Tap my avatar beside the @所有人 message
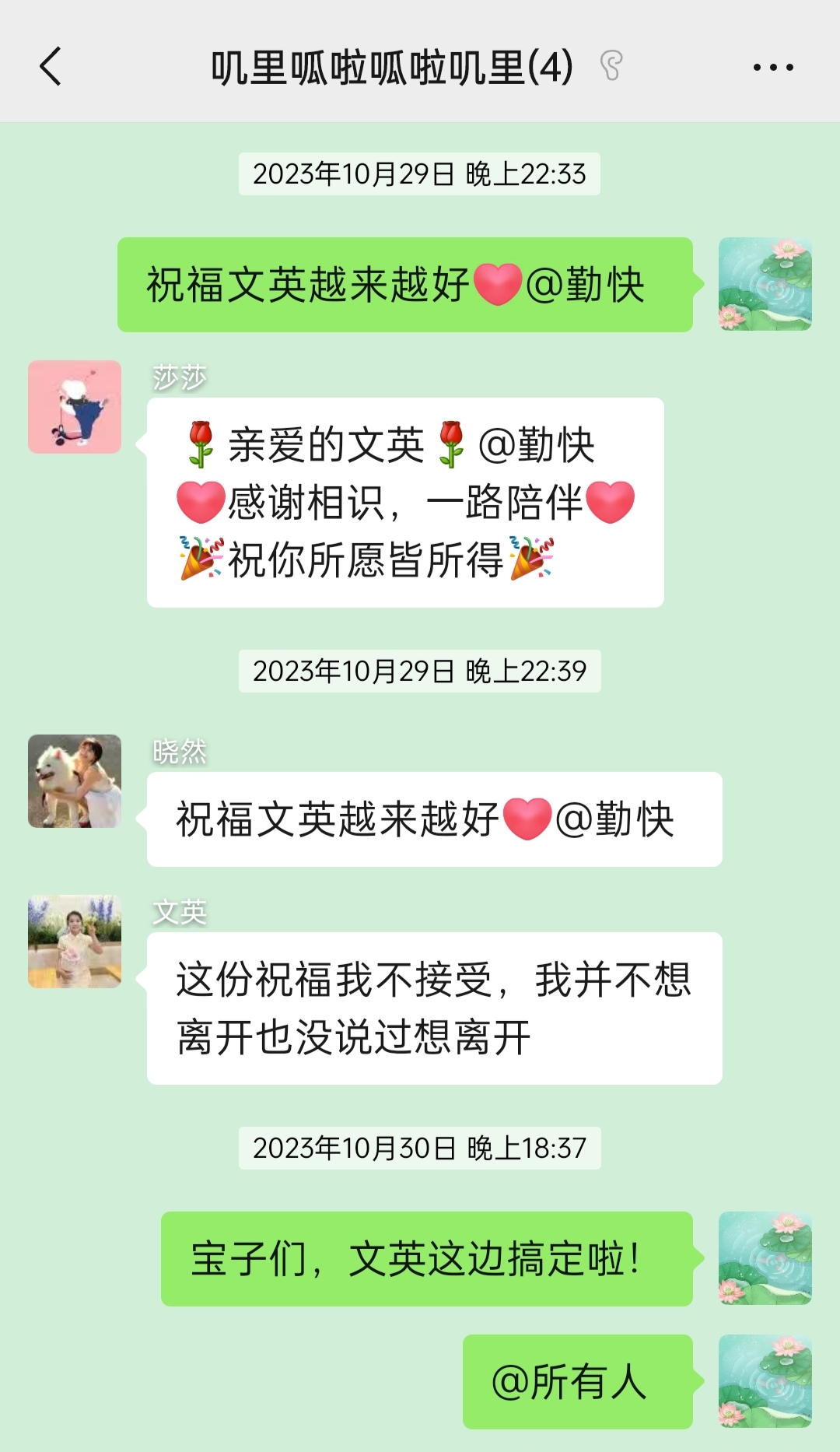 (765, 1381)
